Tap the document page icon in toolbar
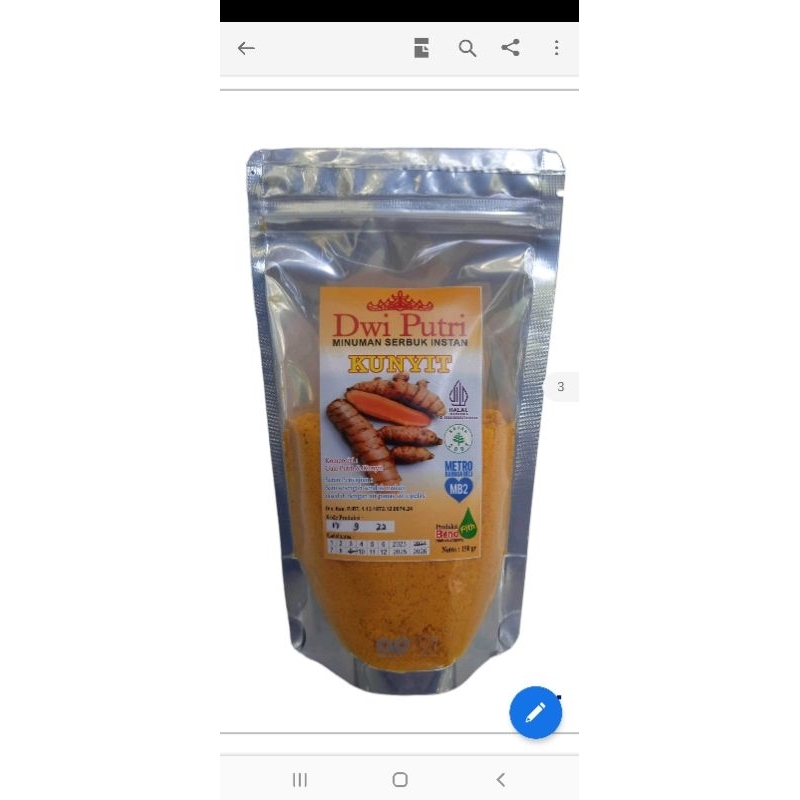Screen dimensions: 800x800 point(422,48)
